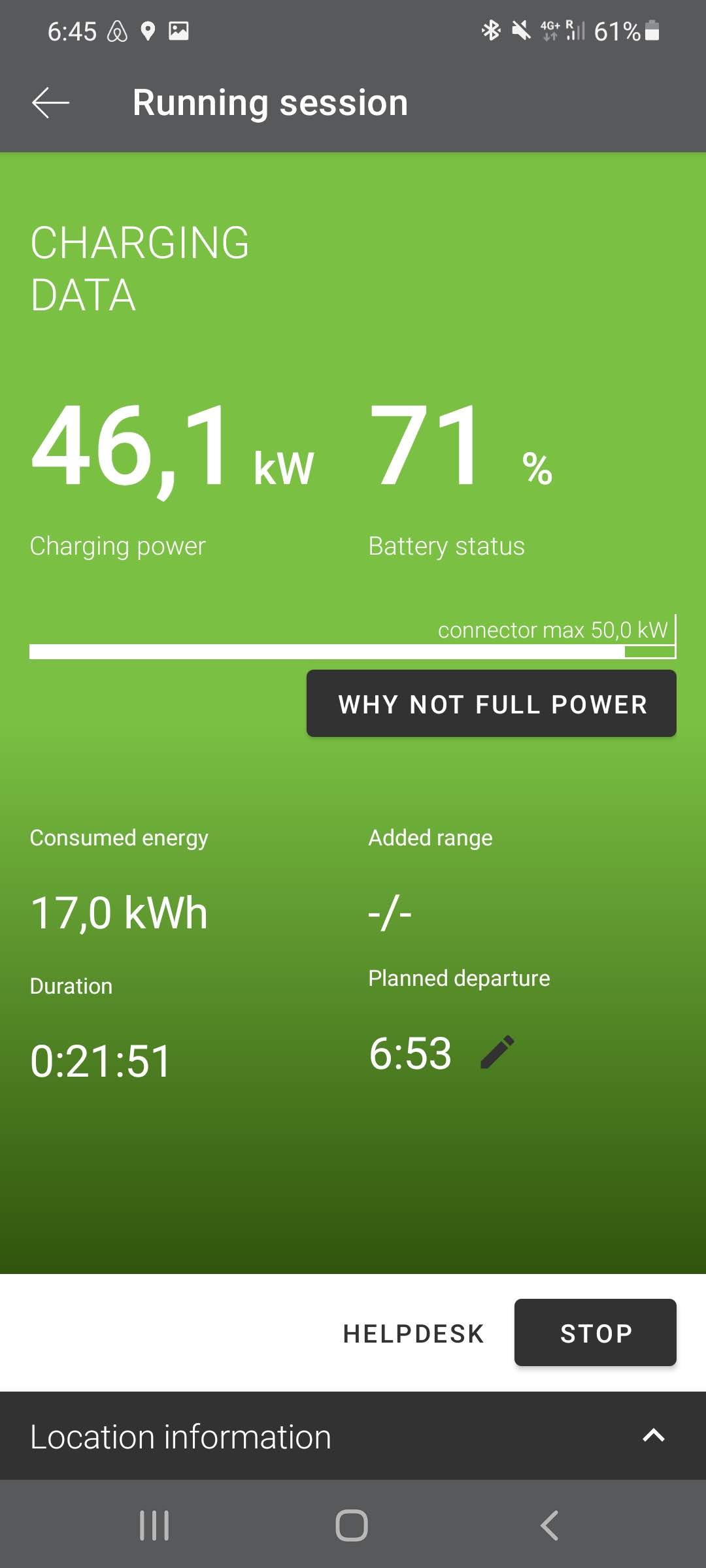This screenshot has height=1568, width=706.
Task: Go to the home screen
Action: coord(352,1526)
